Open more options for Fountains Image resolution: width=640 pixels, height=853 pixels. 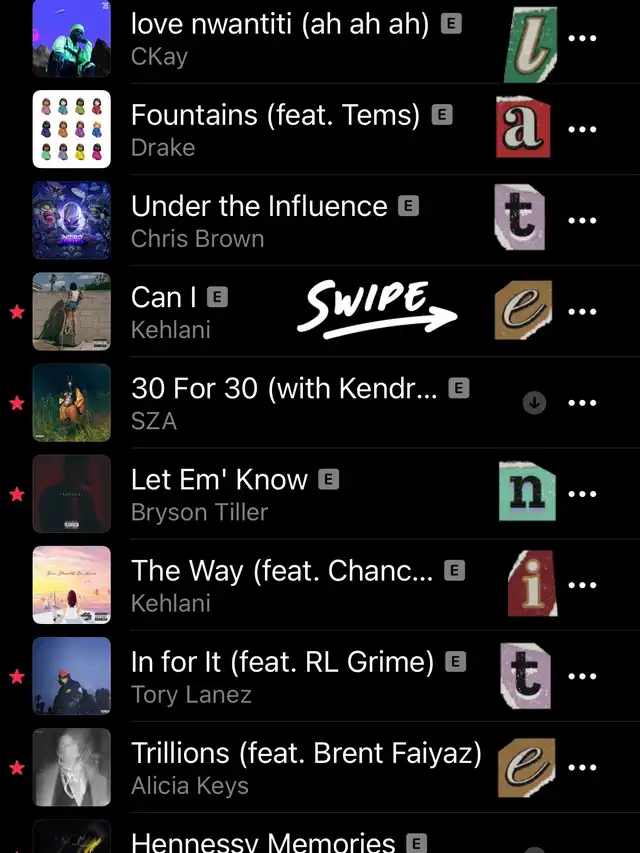582,129
